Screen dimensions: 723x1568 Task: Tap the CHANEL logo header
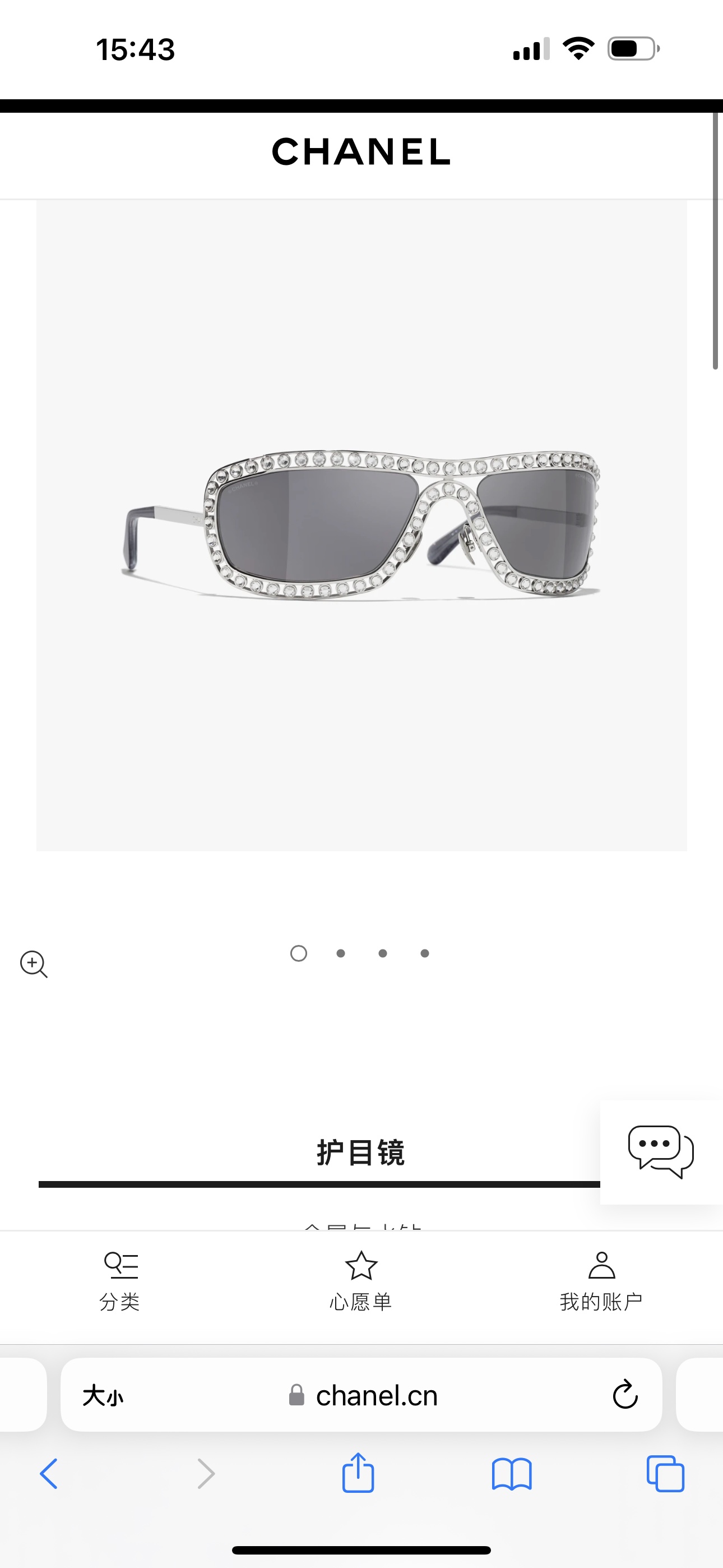361,153
